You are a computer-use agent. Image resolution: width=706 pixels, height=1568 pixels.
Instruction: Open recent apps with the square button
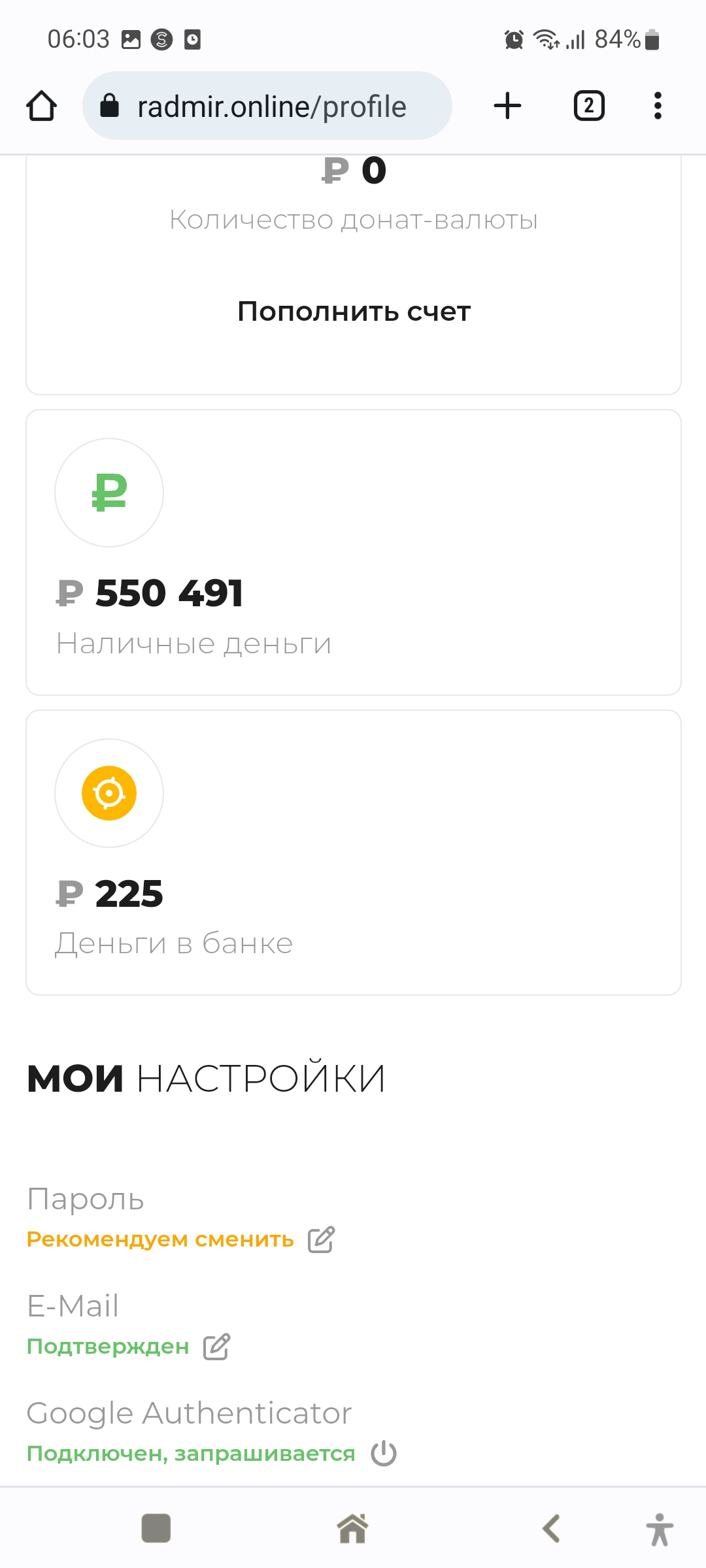point(156,1529)
